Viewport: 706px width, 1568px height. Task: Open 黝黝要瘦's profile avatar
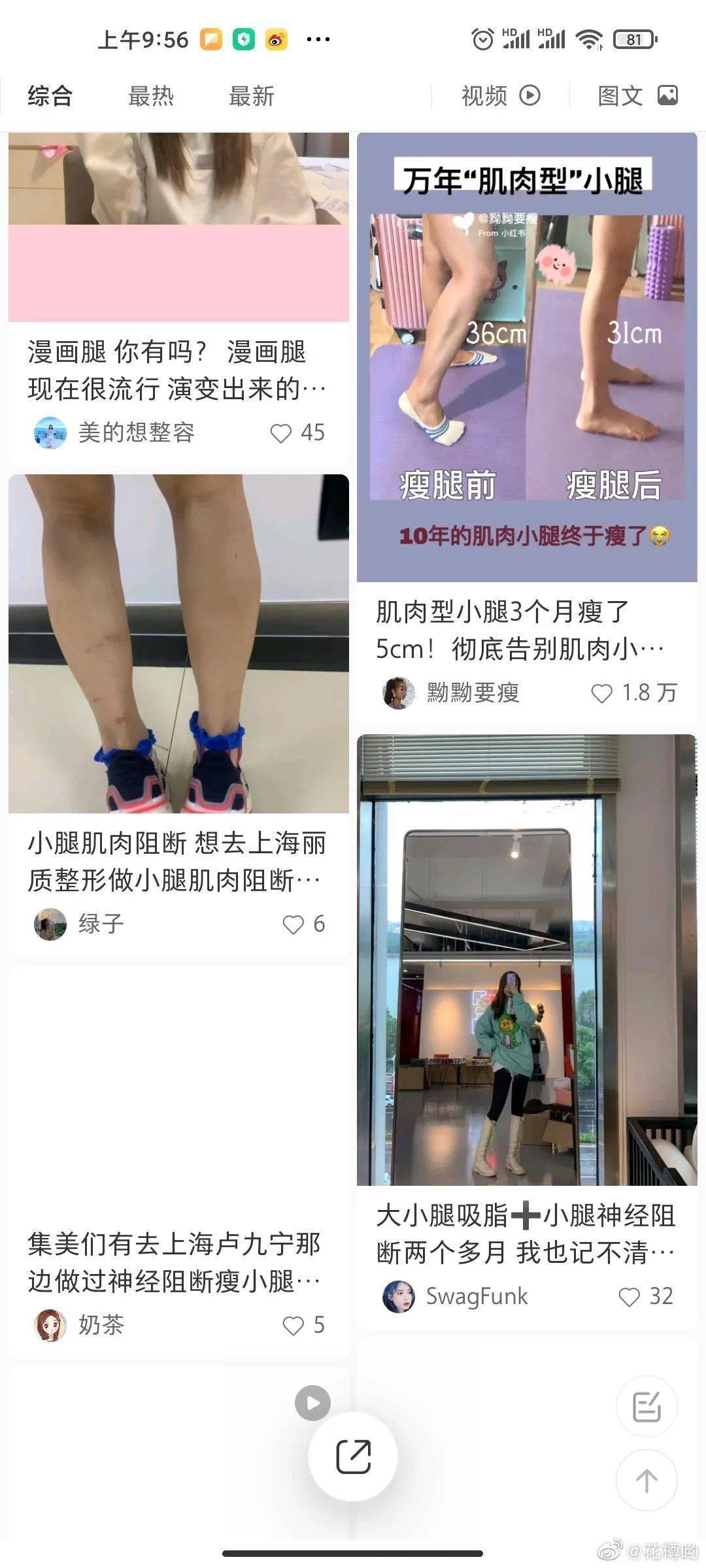coord(398,693)
